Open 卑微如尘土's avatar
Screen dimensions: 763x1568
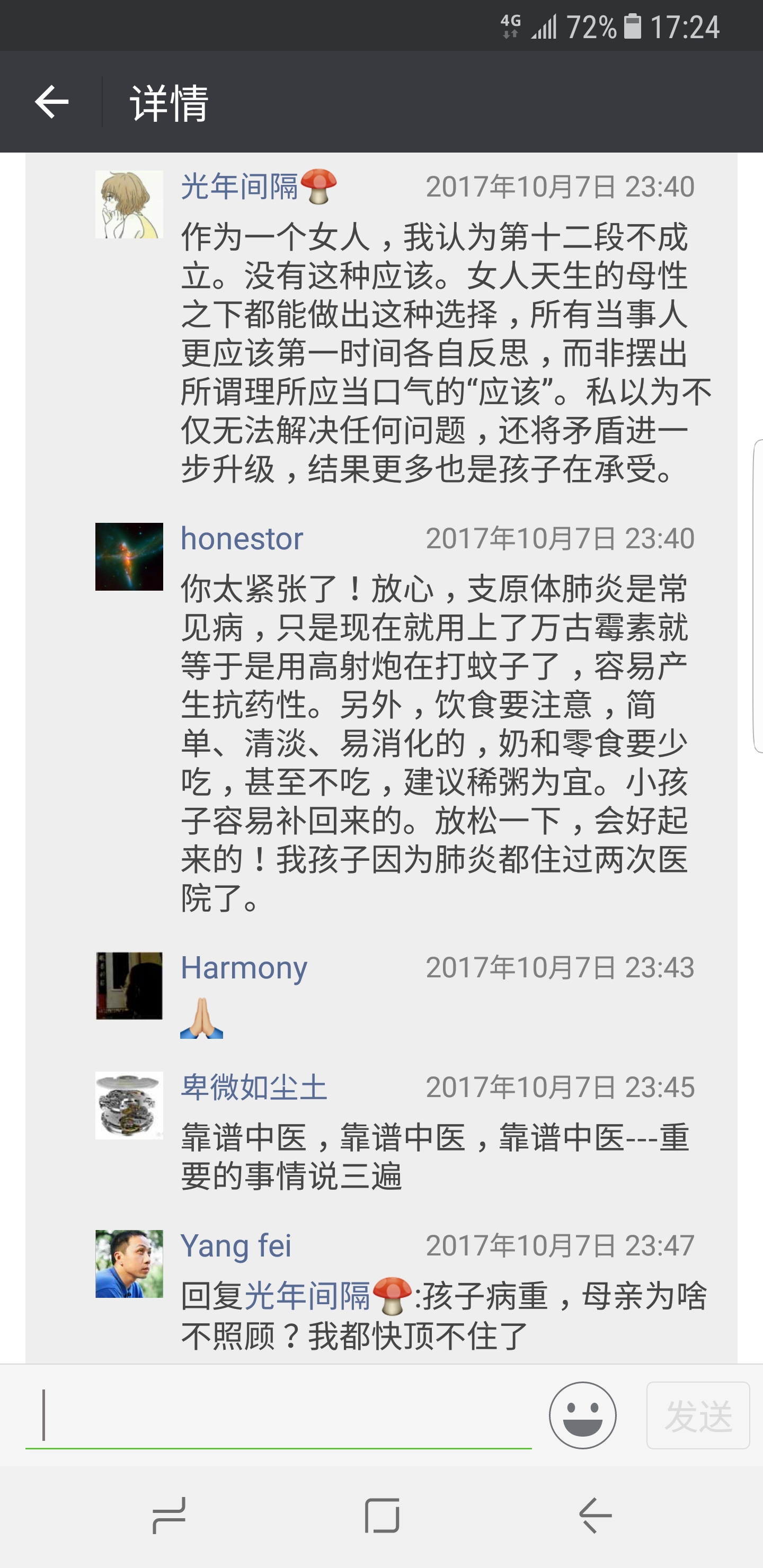point(129,1105)
